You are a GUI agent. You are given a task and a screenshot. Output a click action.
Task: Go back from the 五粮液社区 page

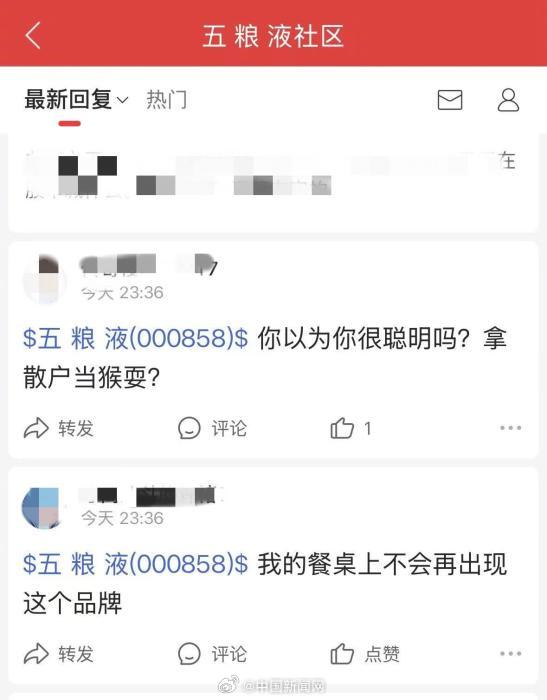point(33,35)
